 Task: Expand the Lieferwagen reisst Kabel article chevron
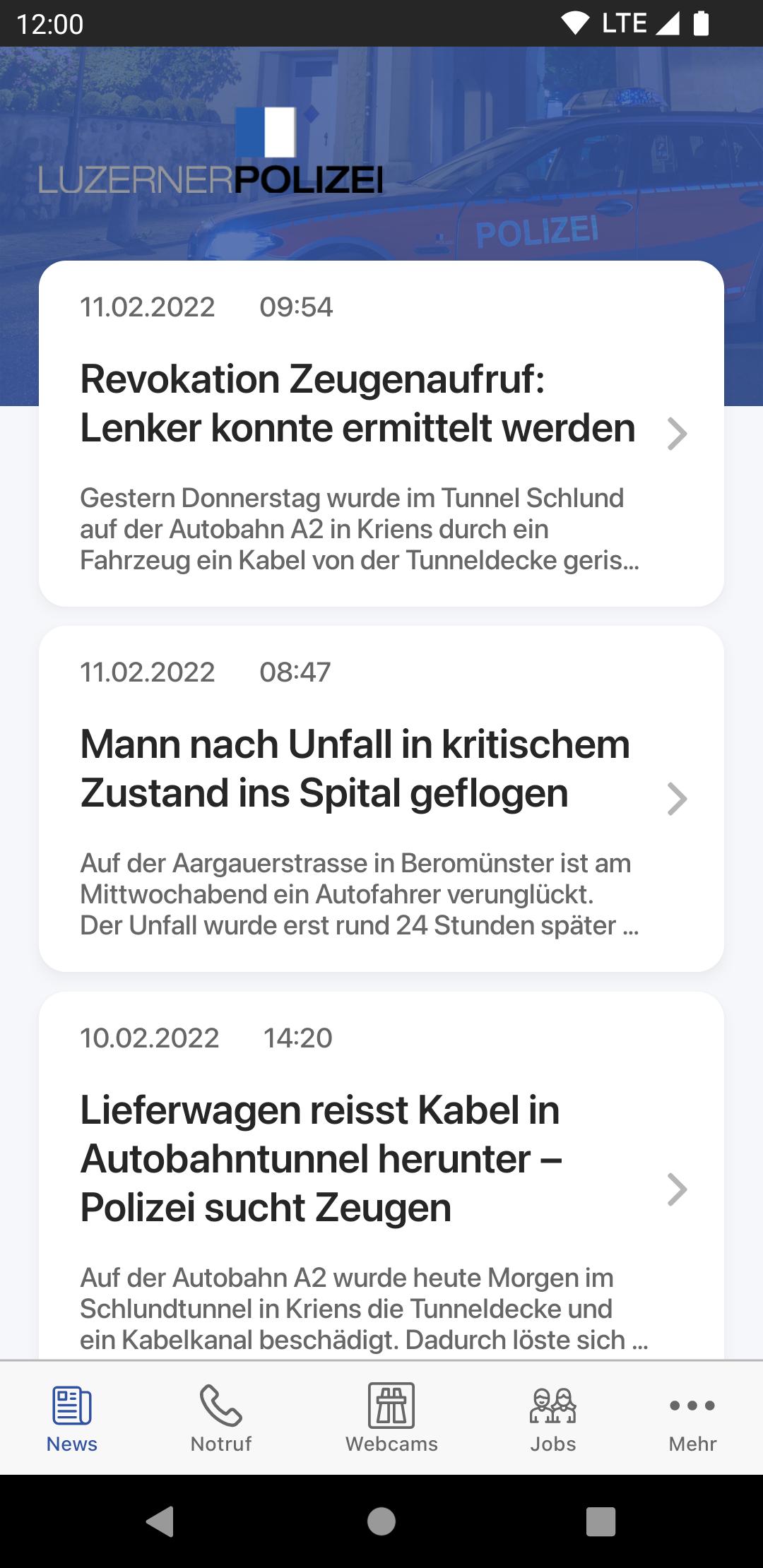pyautogui.click(x=677, y=1189)
